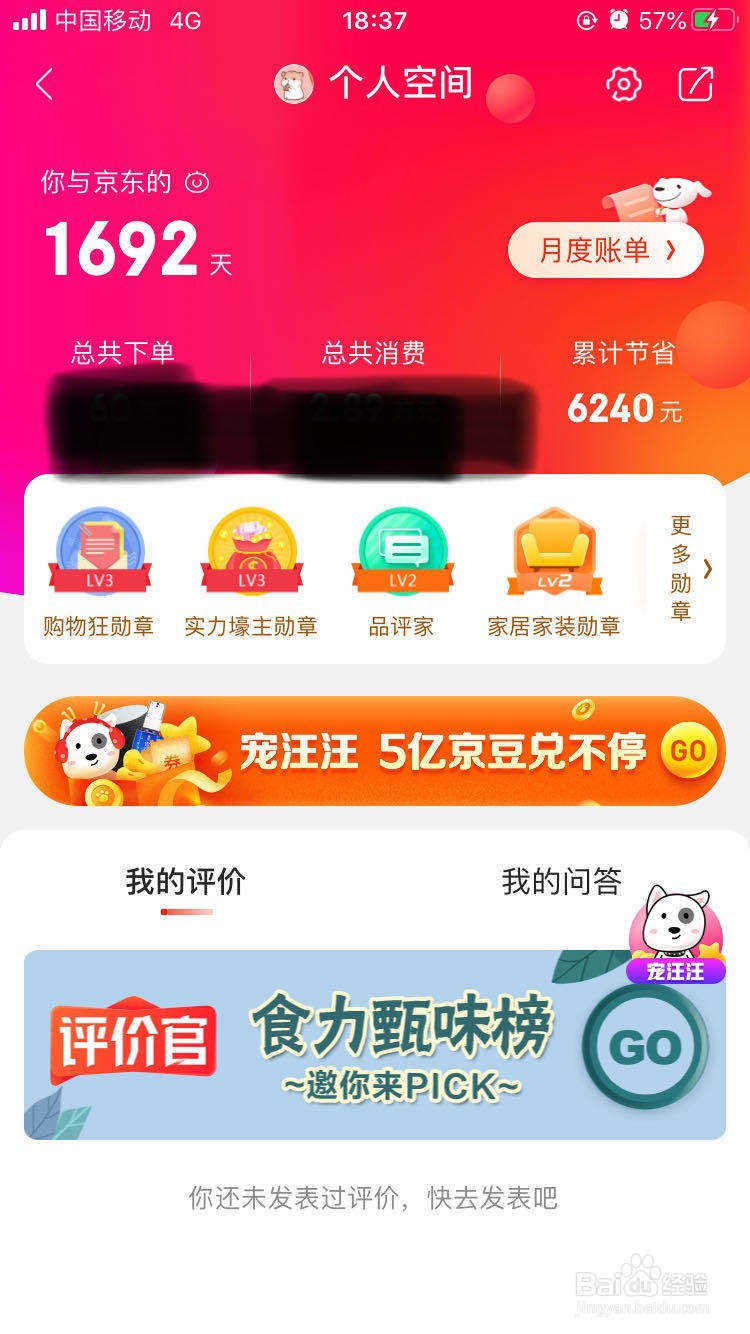Switch to the 我的问答 tab
750x1334 pixels.
point(562,881)
